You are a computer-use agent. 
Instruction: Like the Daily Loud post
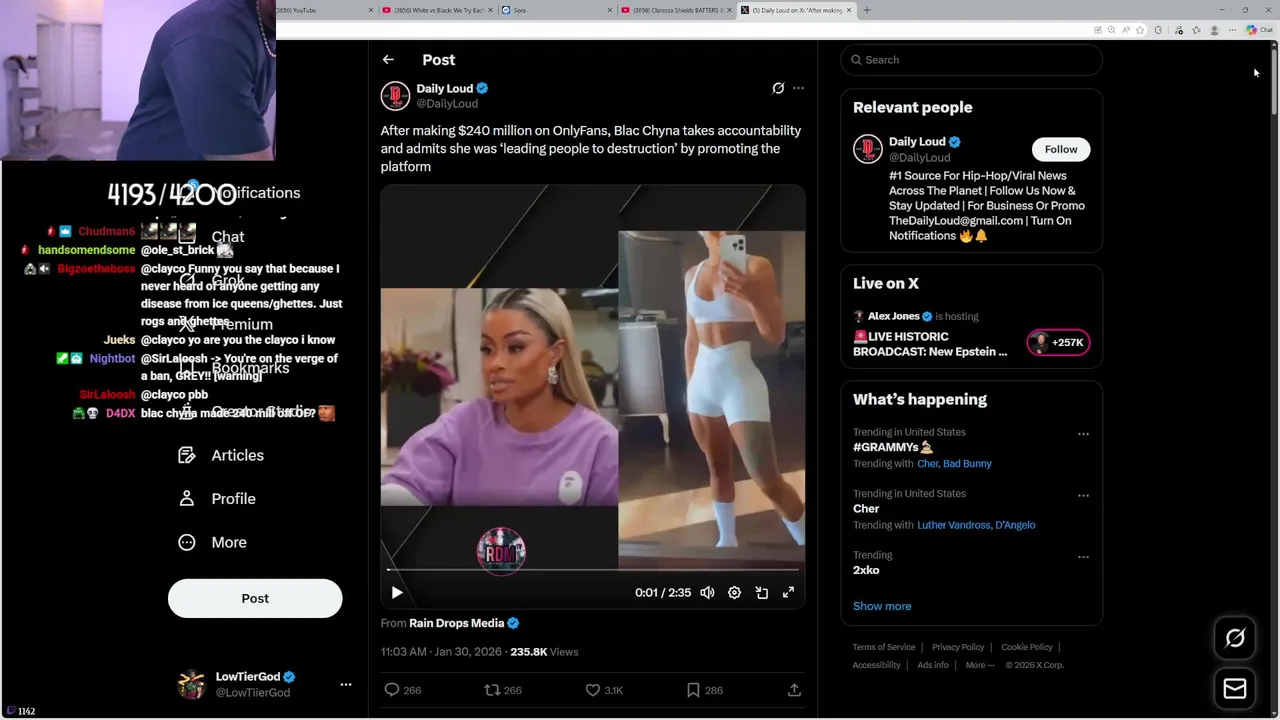pyautogui.click(x=592, y=690)
